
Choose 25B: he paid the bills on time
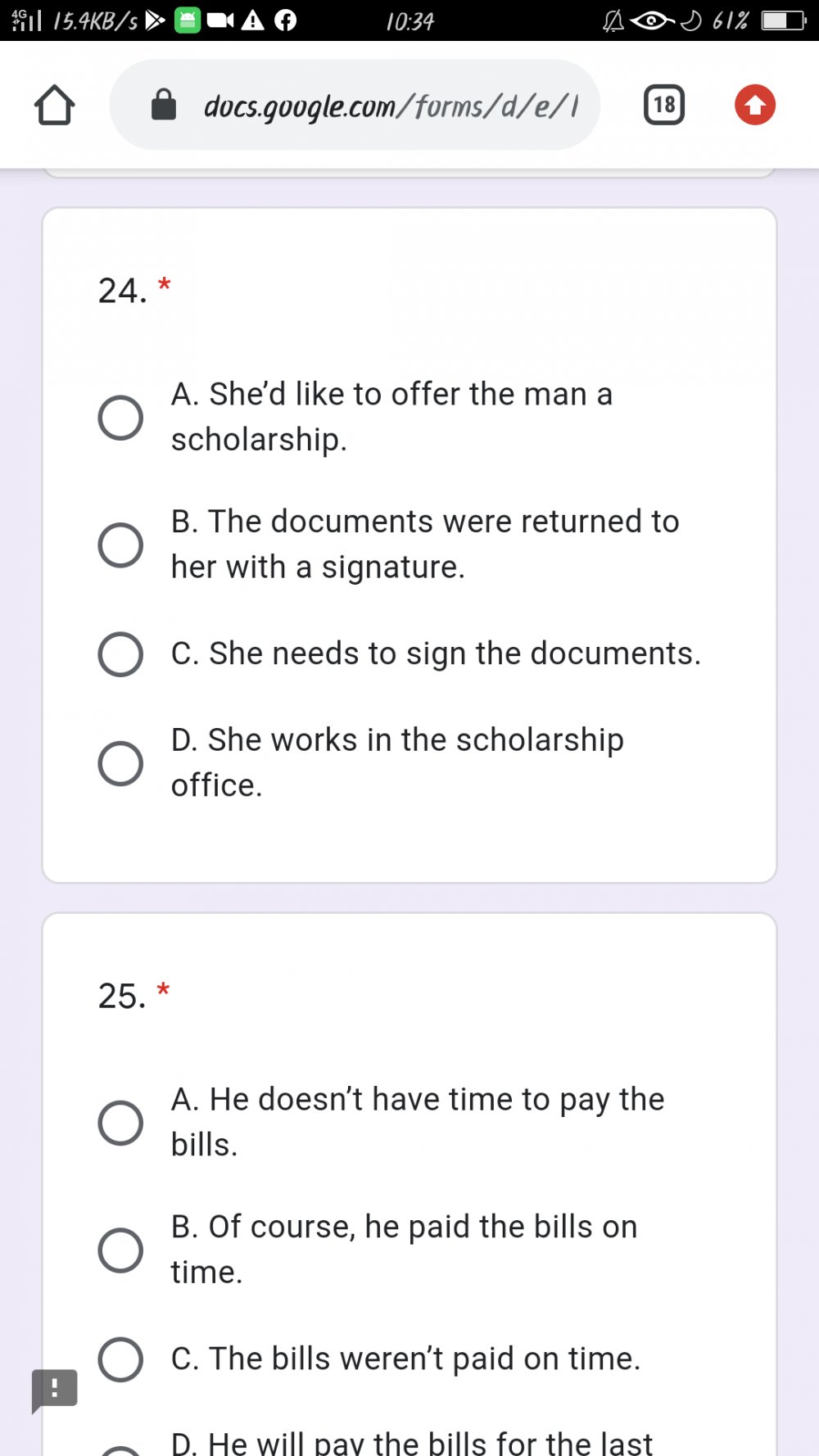(x=120, y=1250)
